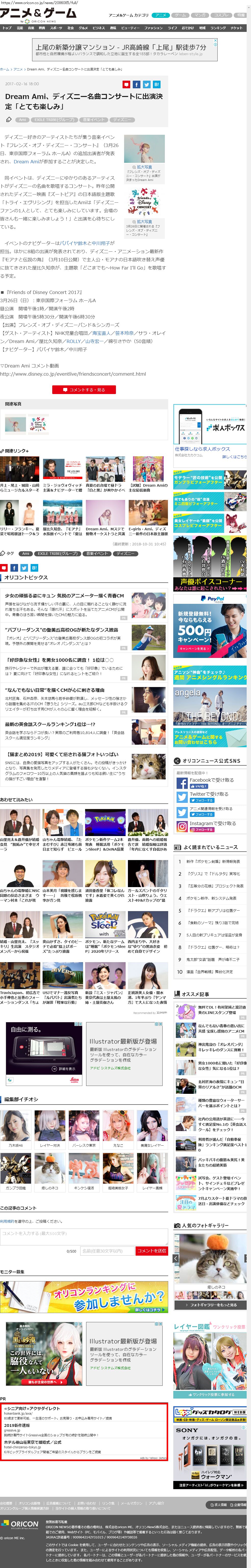The height and width of the screenshot is (1568, 251).
Task: Share the article on Facebook at top
Action: point(136,85)
